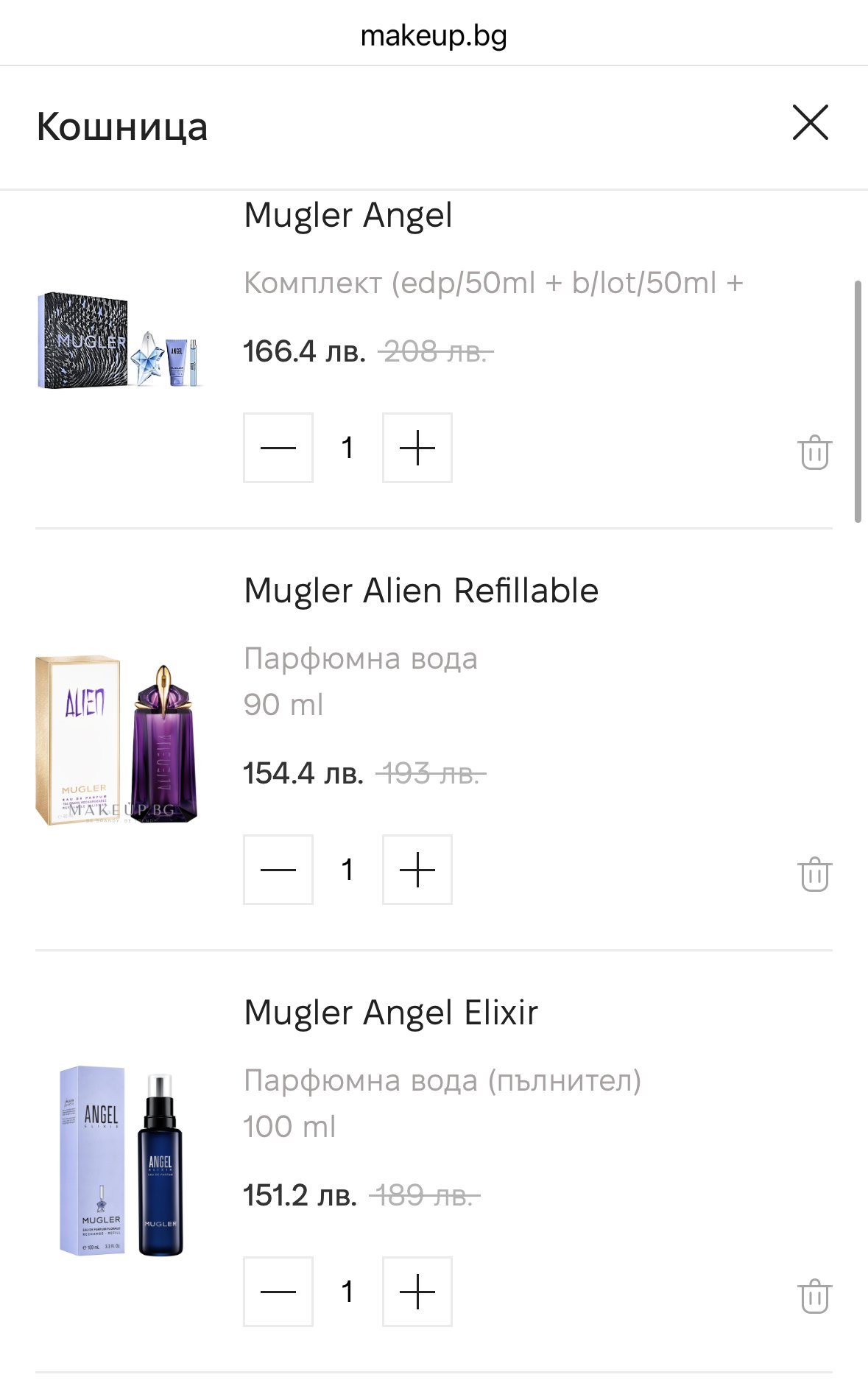The image size is (868, 1383).
Task: Open the Mugler Alien Refillable product image
Action: pos(118,740)
